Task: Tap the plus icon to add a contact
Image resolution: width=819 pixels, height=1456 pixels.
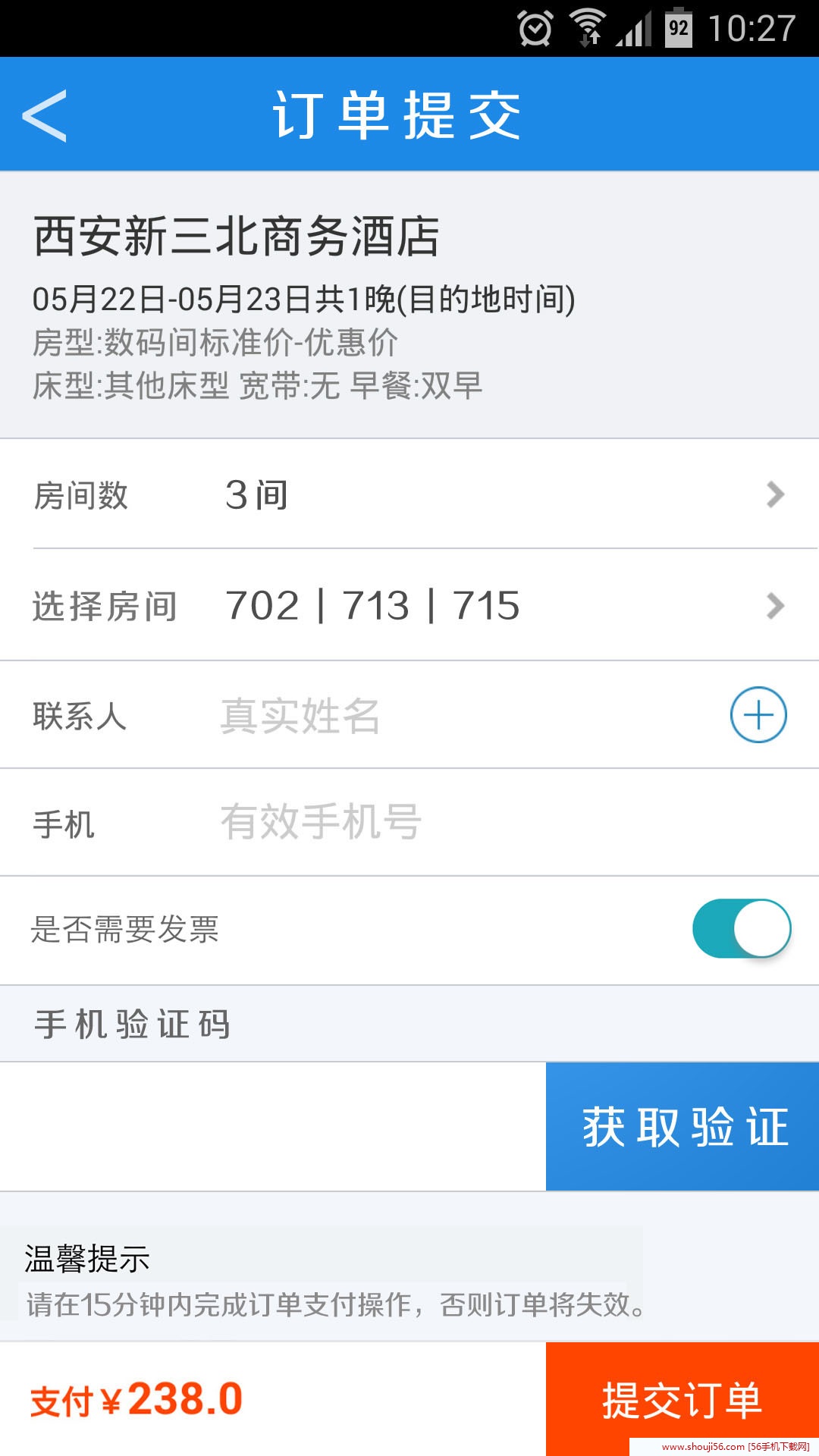Action: point(758,714)
